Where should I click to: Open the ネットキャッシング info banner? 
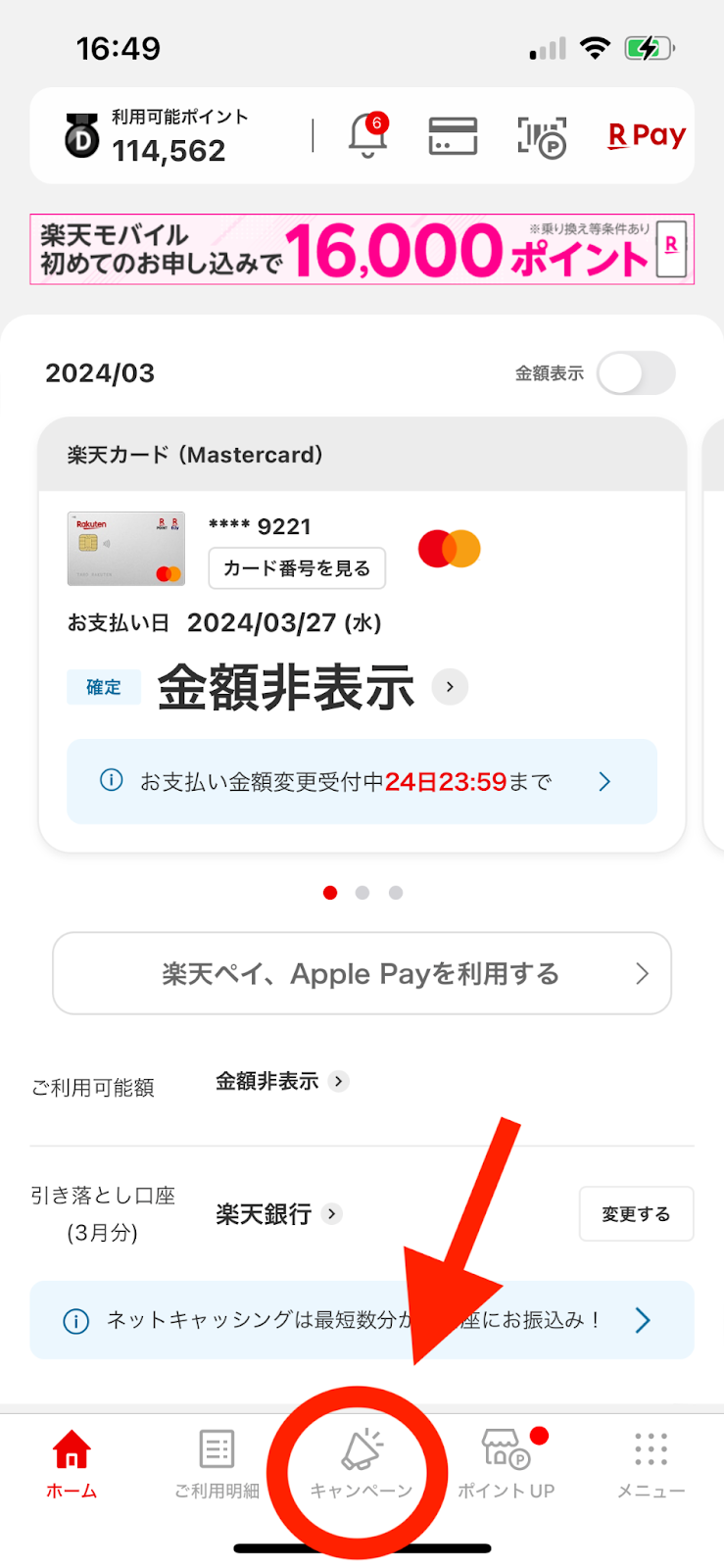362,1320
